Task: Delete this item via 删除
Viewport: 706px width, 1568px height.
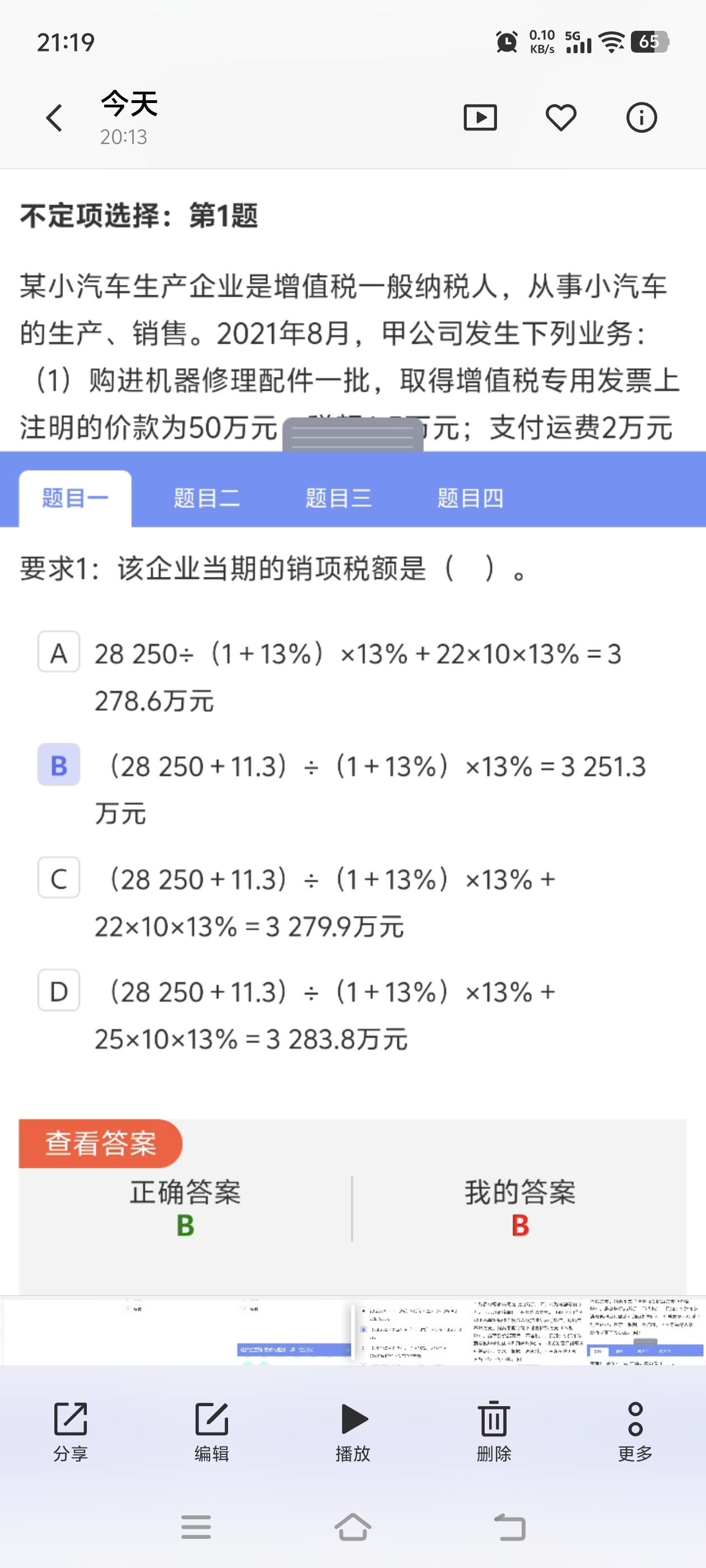Action: pos(494,1430)
